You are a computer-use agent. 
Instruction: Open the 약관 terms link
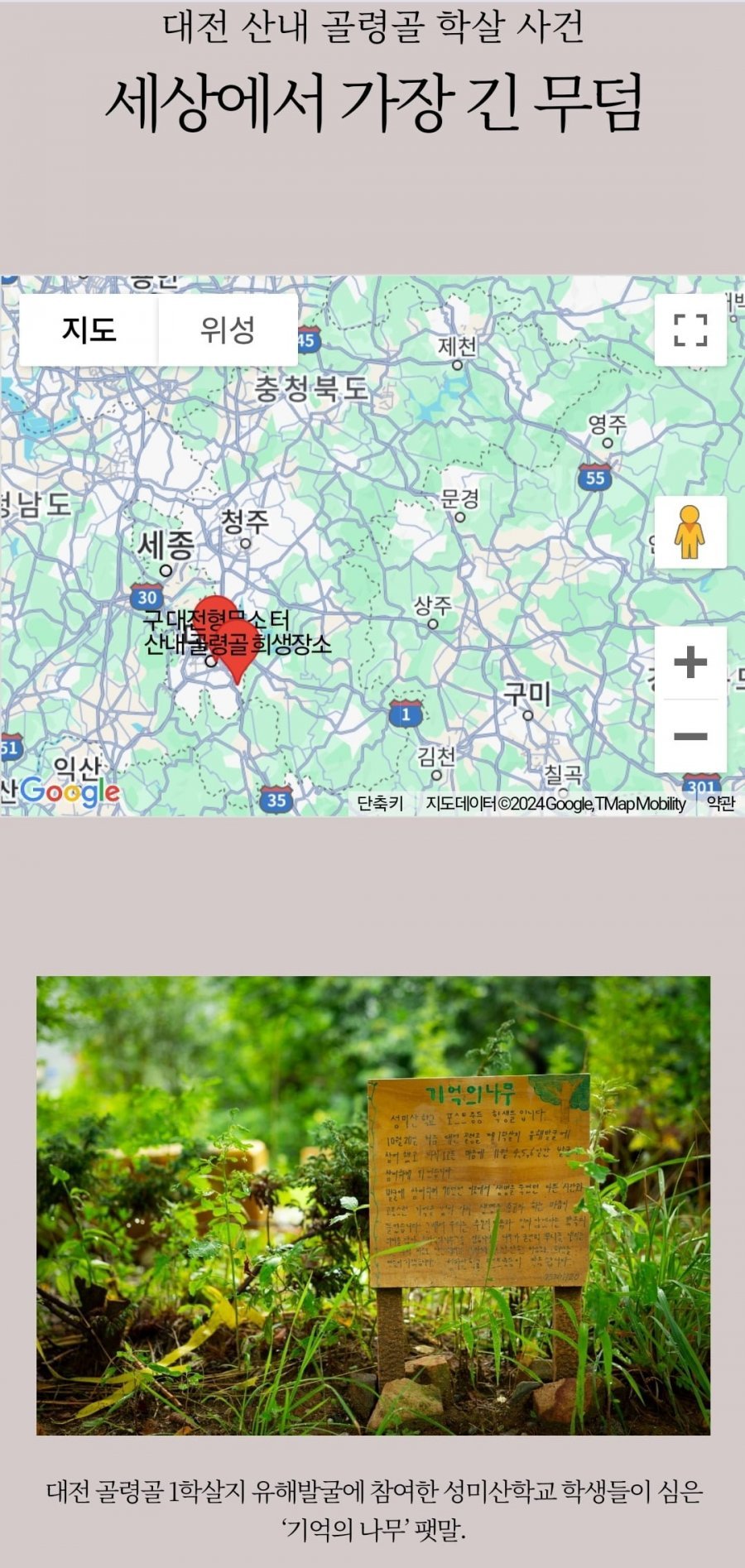tap(720, 803)
